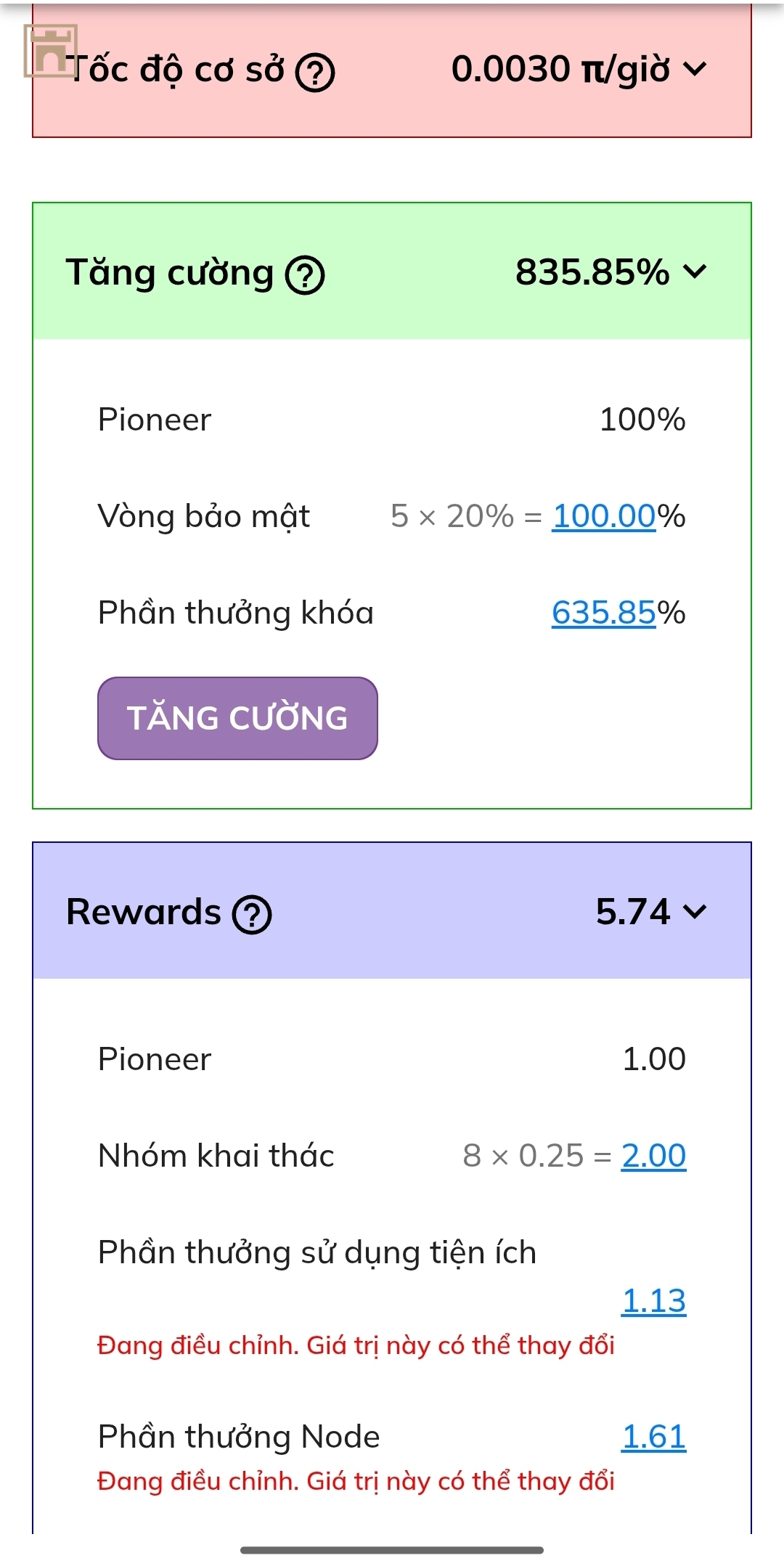Collapse the 835.85% Tăng cường section
This screenshot has height=1566, width=784.
[x=695, y=272]
